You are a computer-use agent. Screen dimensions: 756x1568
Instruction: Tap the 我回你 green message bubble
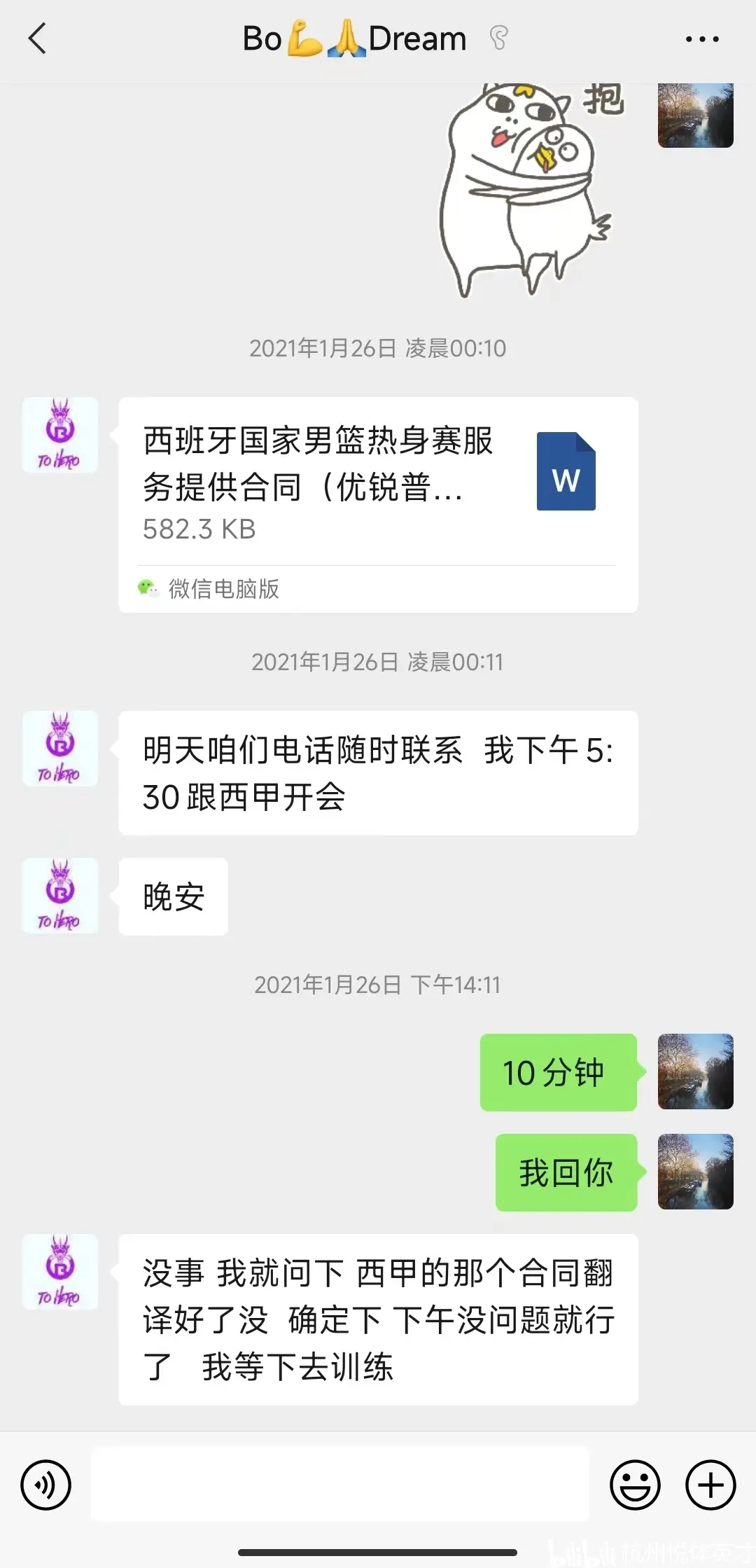click(x=566, y=1173)
